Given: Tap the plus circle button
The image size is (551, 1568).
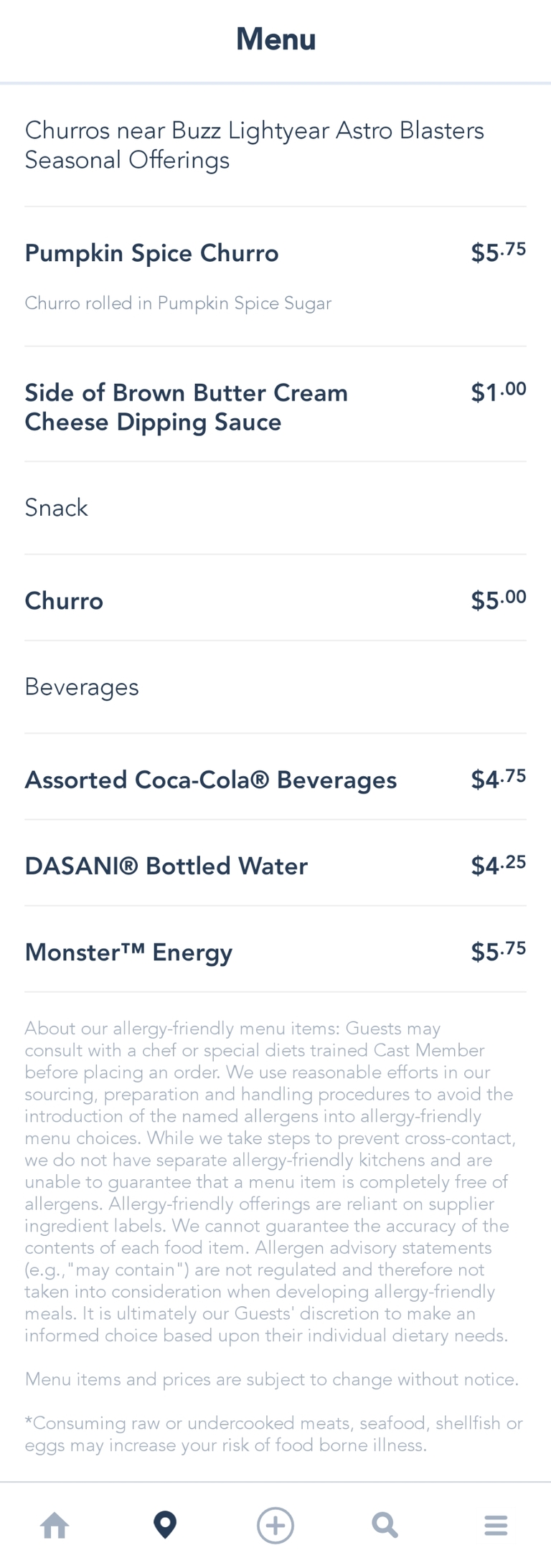Looking at the screenshot, I should pyautogui.click(x=275, y=1525).
